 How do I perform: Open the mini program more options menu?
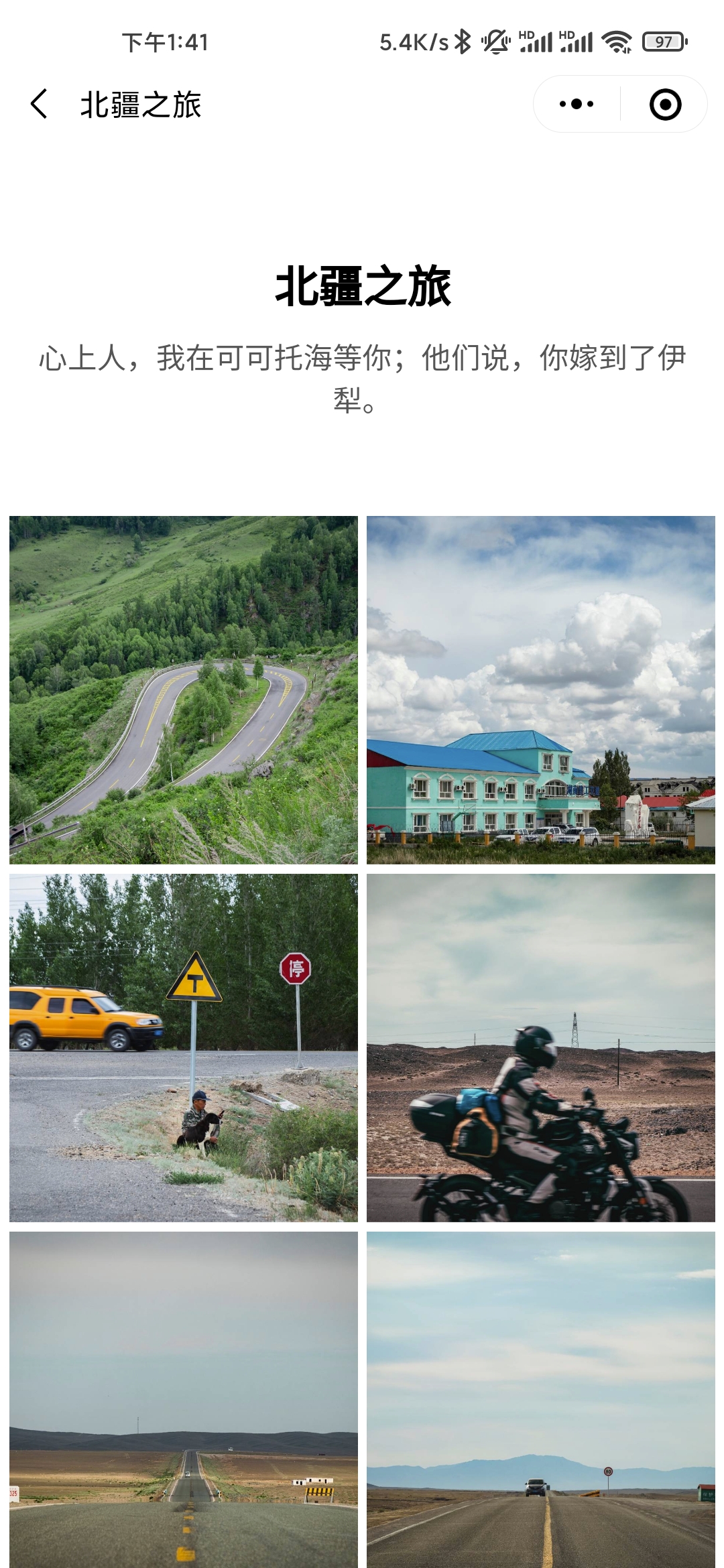tap(577, 105)
